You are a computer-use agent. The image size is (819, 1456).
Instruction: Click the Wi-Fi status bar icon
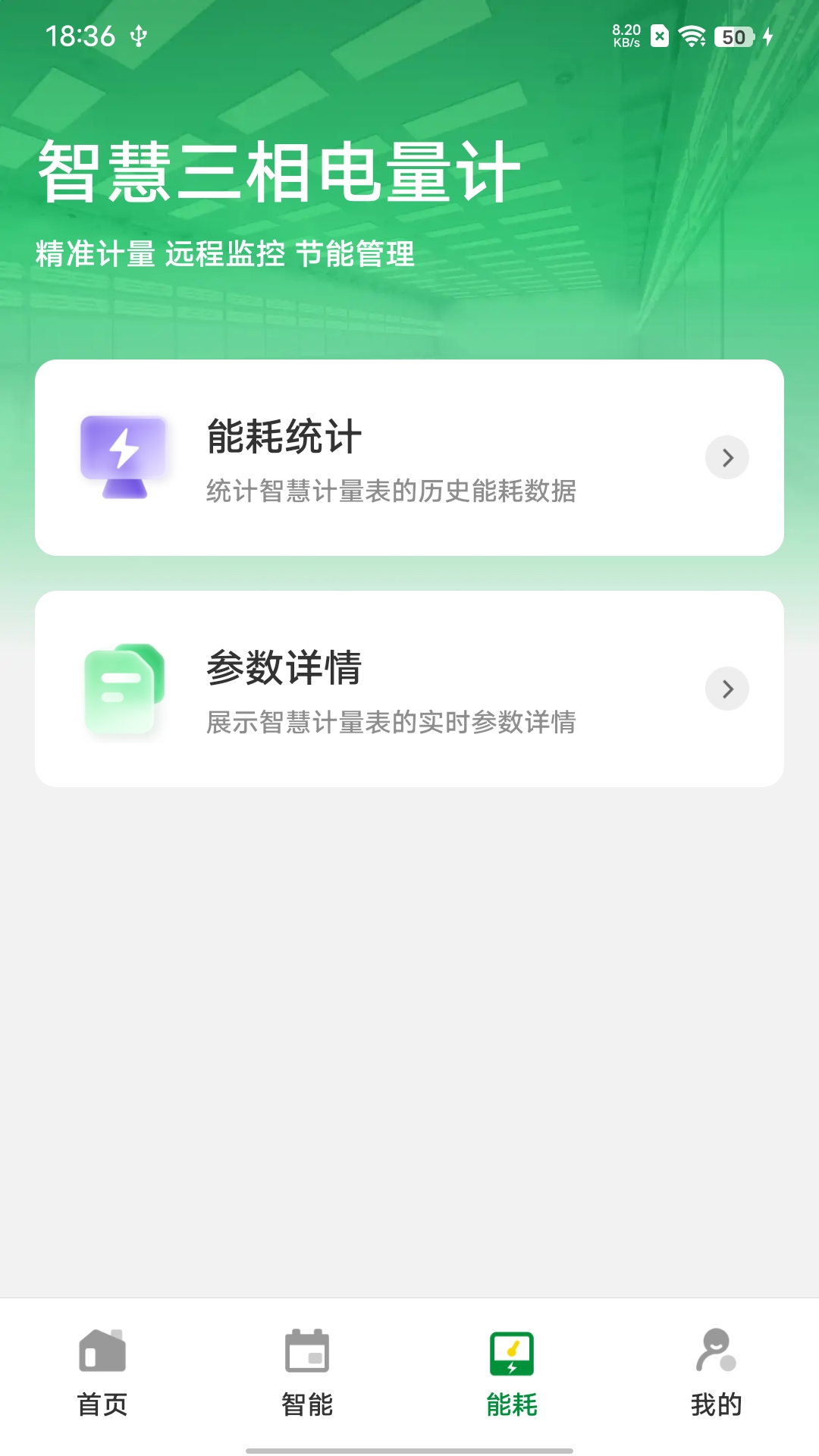tap(692, 34)
